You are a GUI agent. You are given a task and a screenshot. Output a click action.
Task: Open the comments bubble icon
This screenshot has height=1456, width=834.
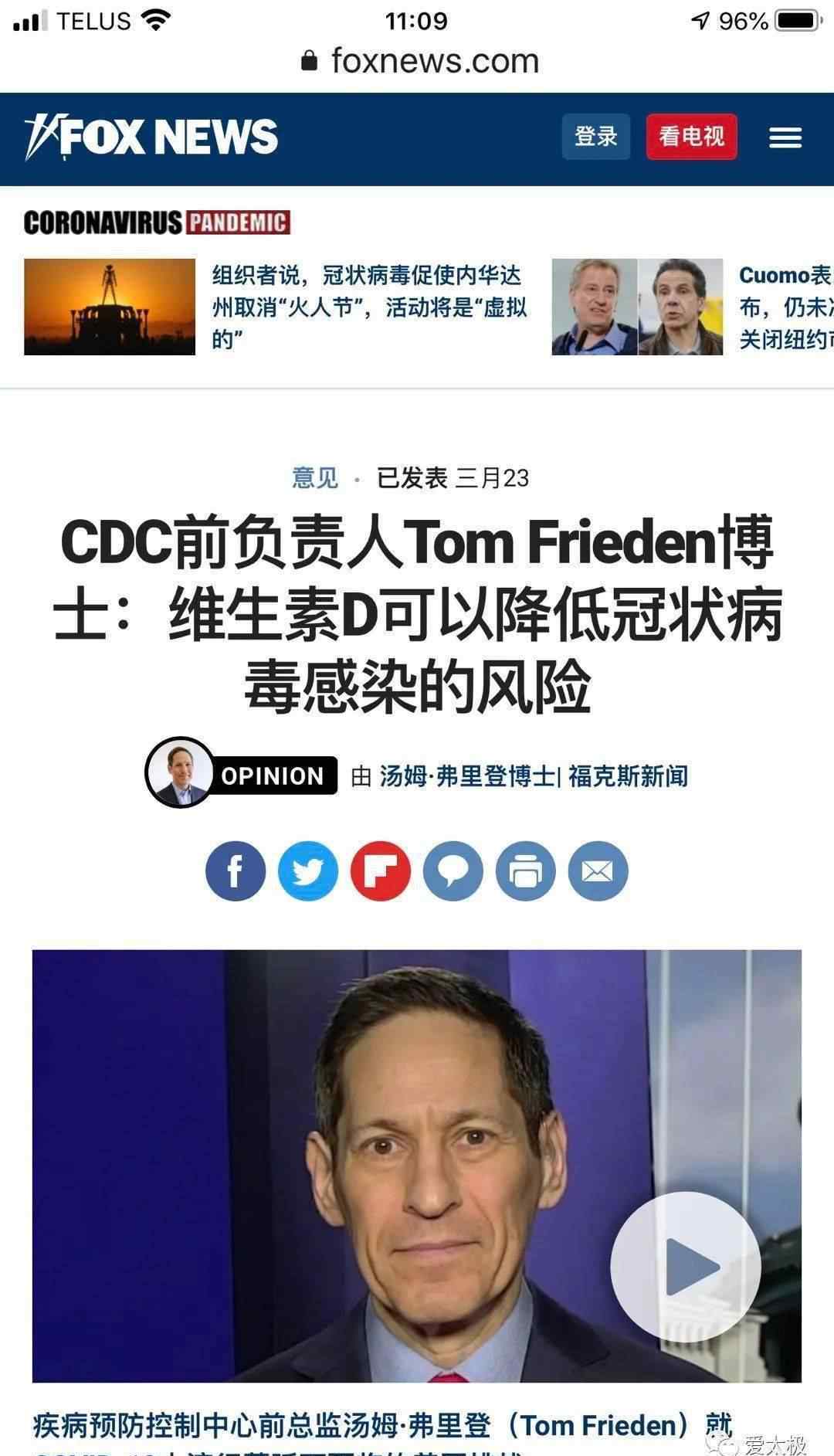tap(453, 871)
